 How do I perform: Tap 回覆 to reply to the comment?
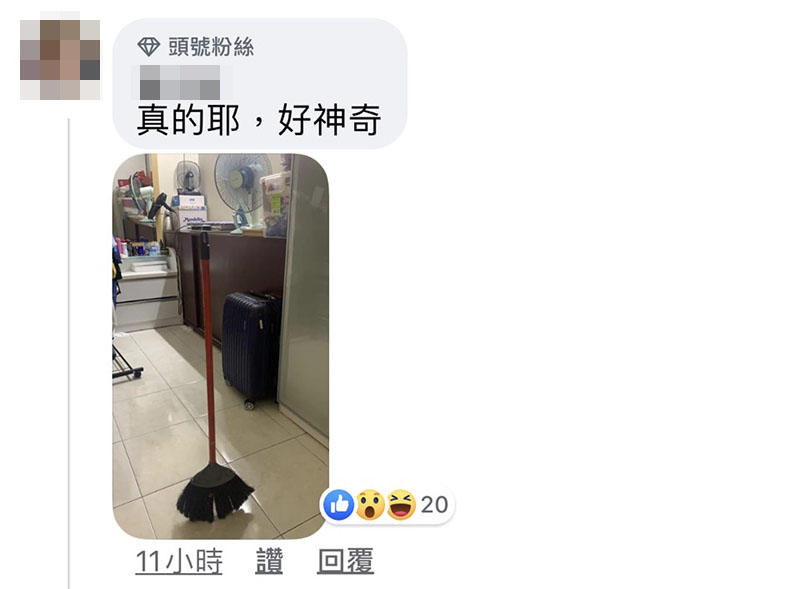(x=345, y=562)
